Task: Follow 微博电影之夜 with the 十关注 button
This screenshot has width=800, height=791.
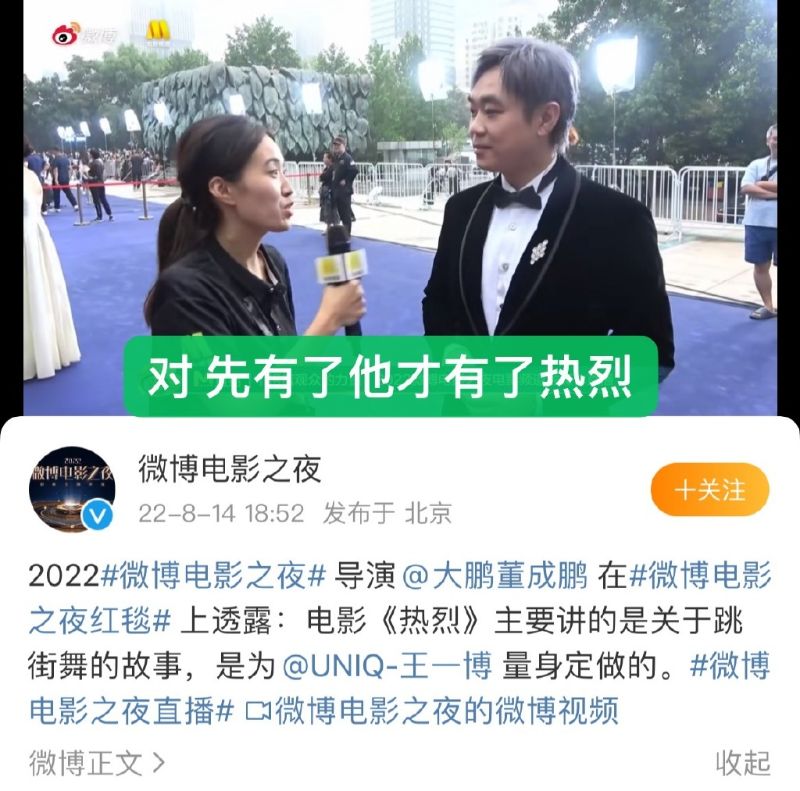Action: (x=710, y=490)
